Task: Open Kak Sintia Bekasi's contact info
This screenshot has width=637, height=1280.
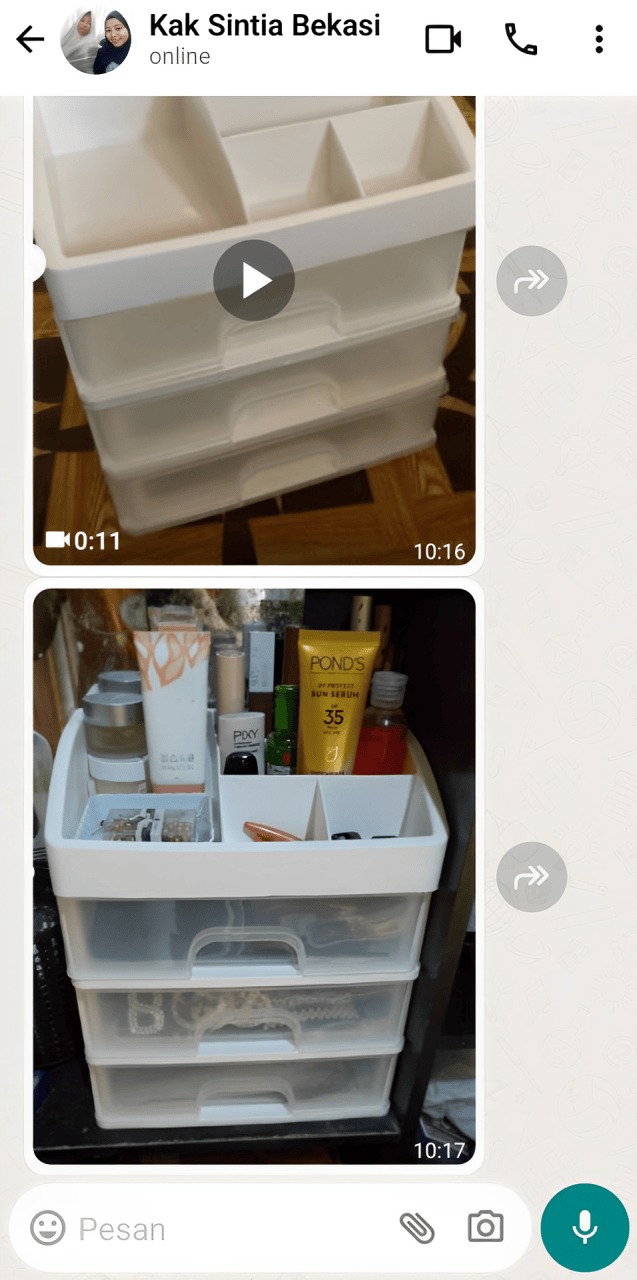Action: [264, 38]
